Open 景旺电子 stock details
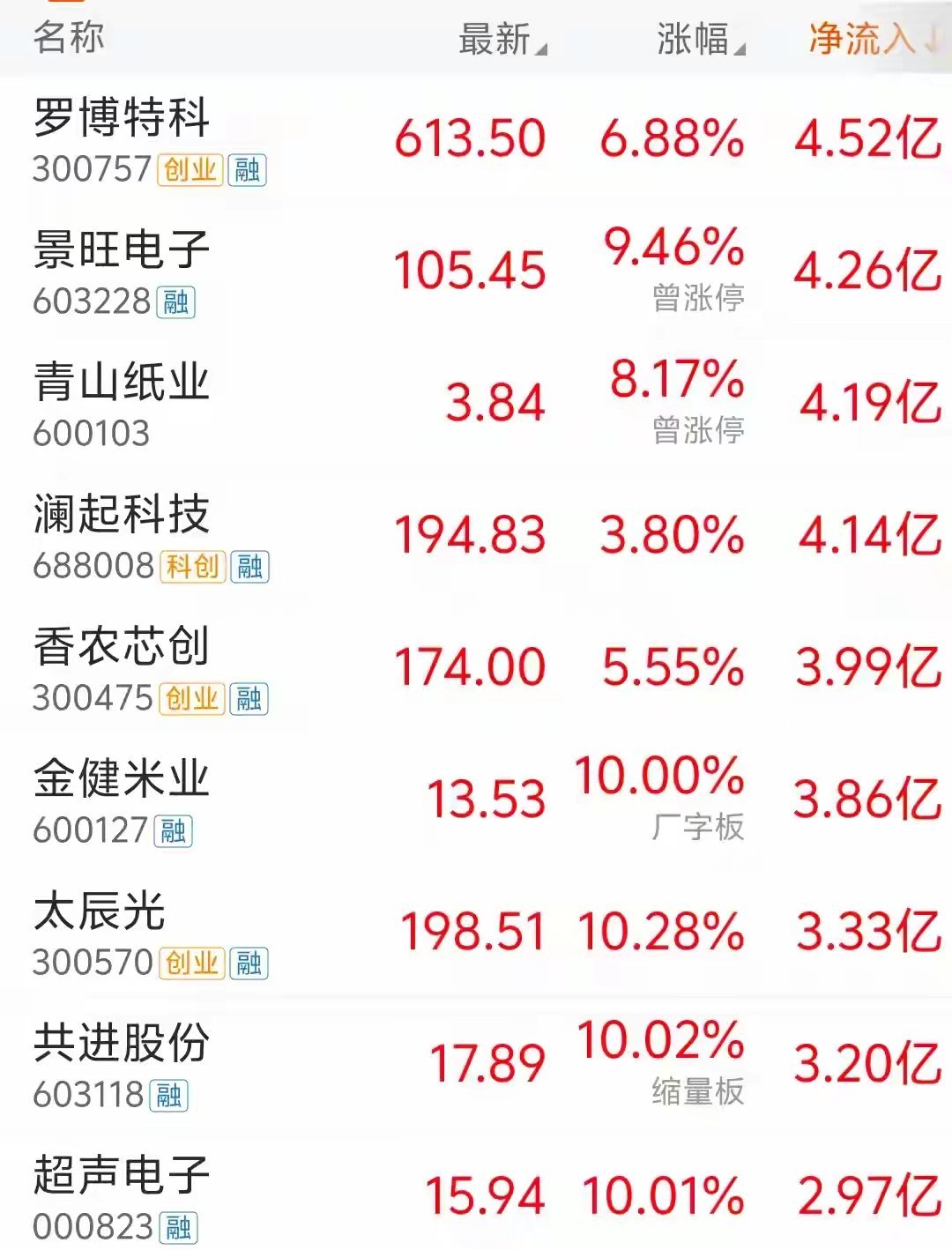Screen dimensions: 952x1250 tap(476, 273)
